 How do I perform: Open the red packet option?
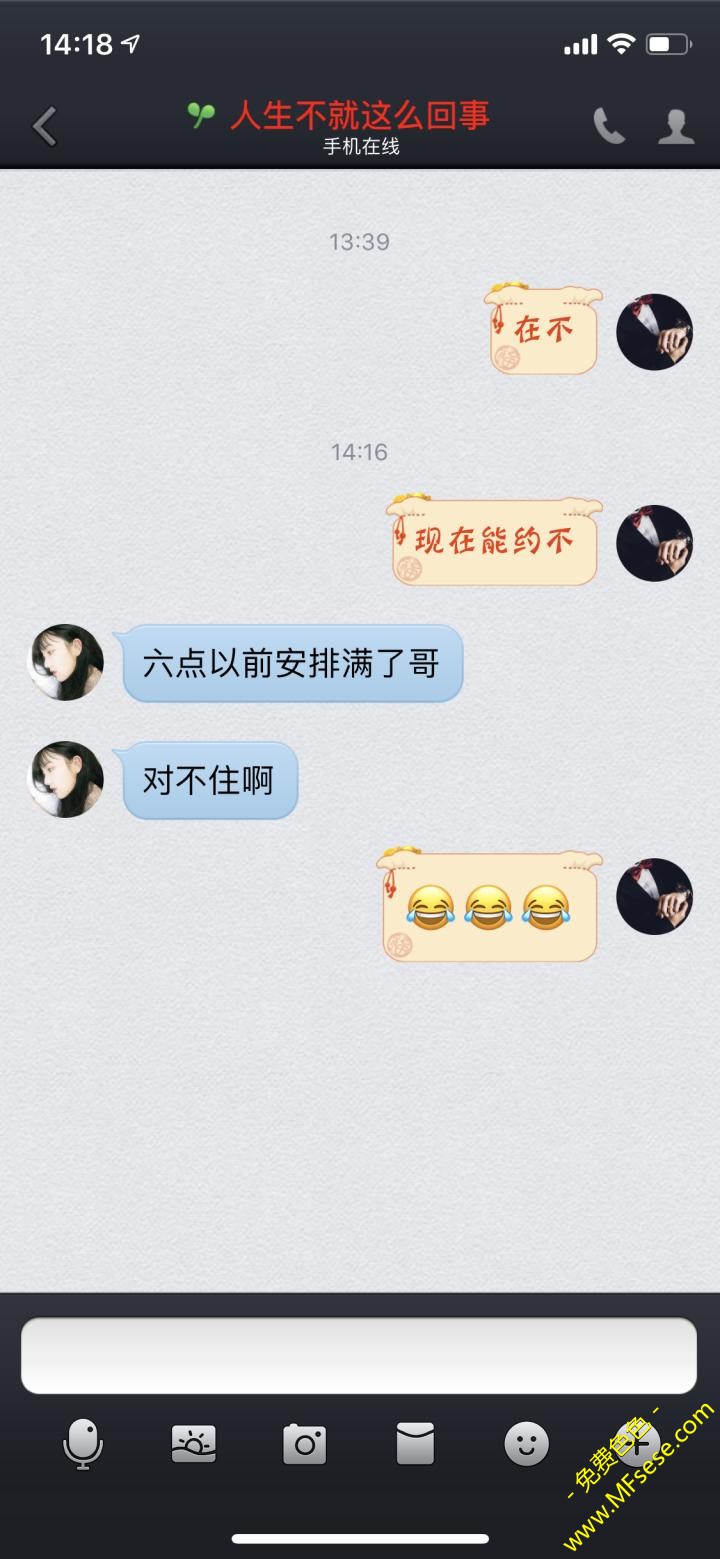415,1445
